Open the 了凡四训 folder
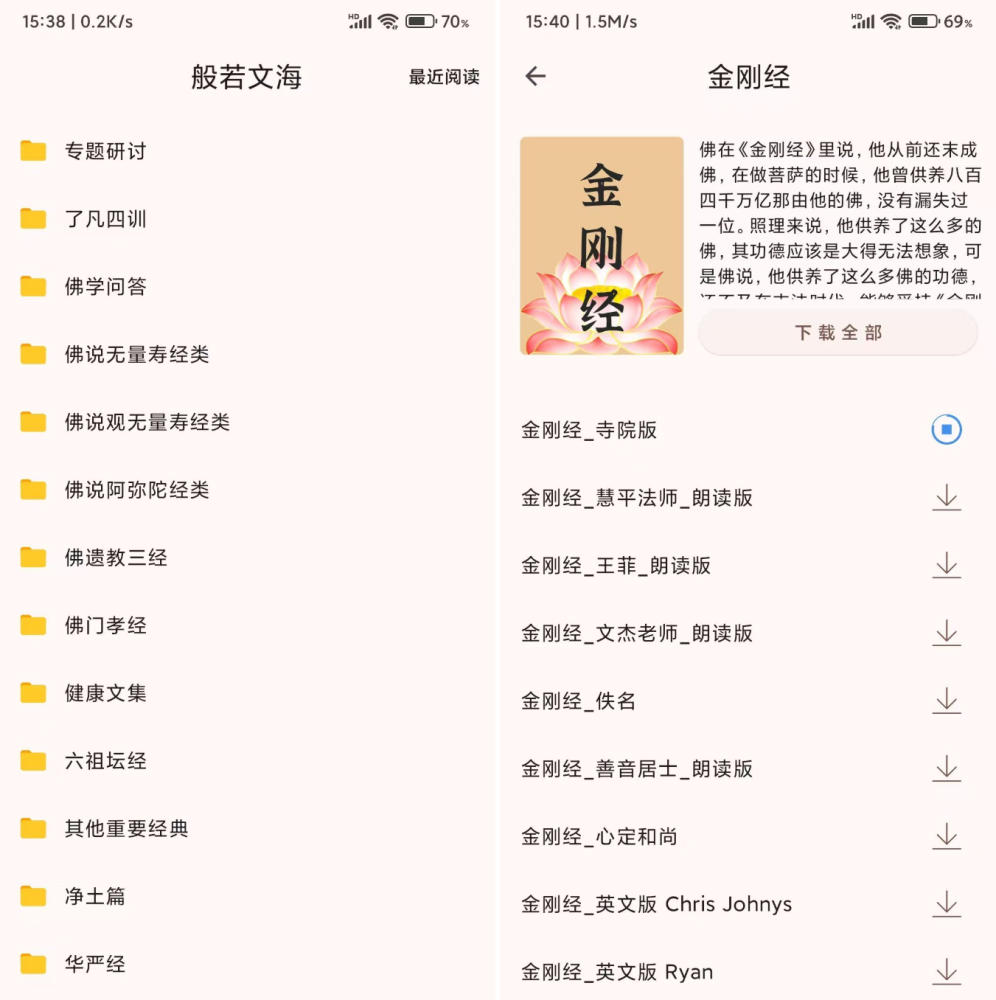 (105, 219)
